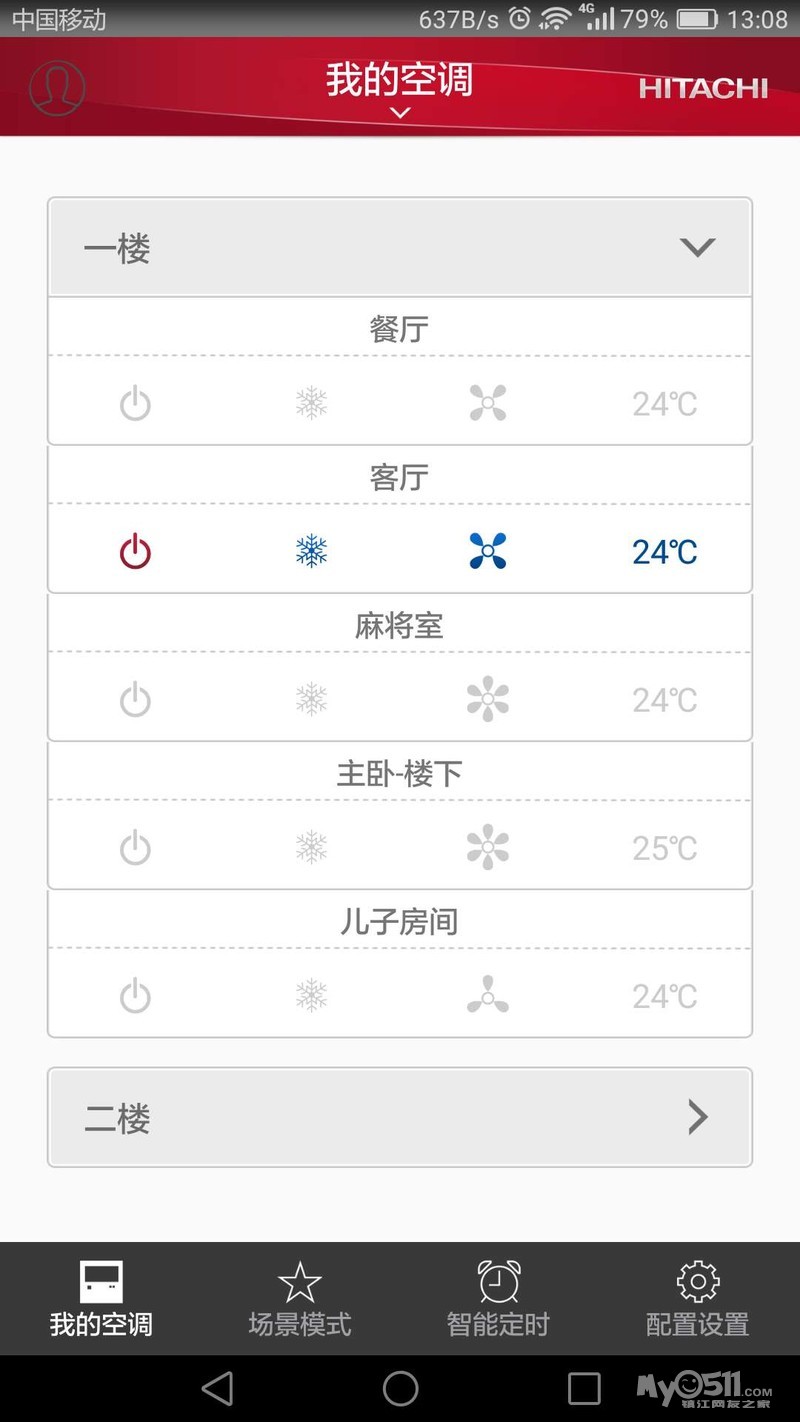Open the 配置设置 tab
800x1422 pixels.
(x=698, y=1299)
